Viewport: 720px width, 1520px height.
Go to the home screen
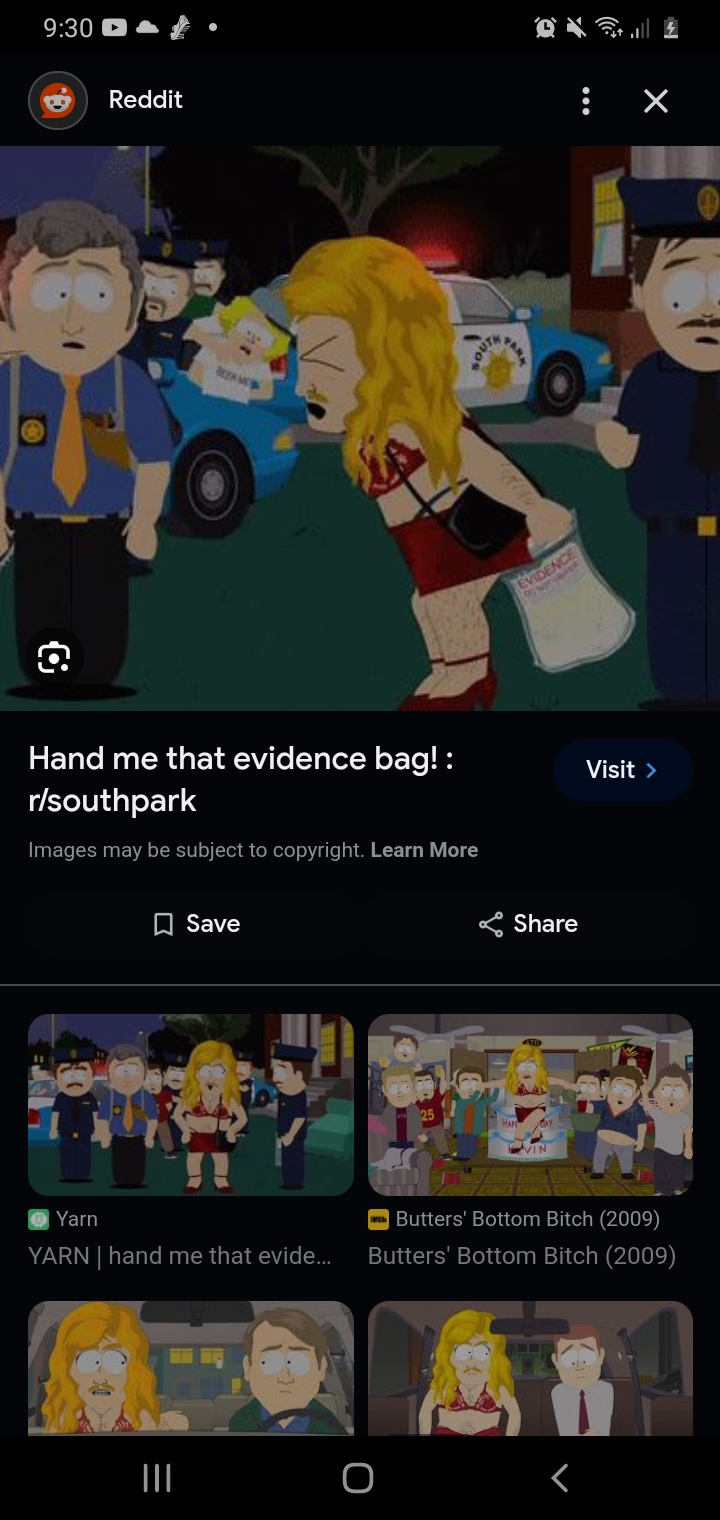(358, 1478)
